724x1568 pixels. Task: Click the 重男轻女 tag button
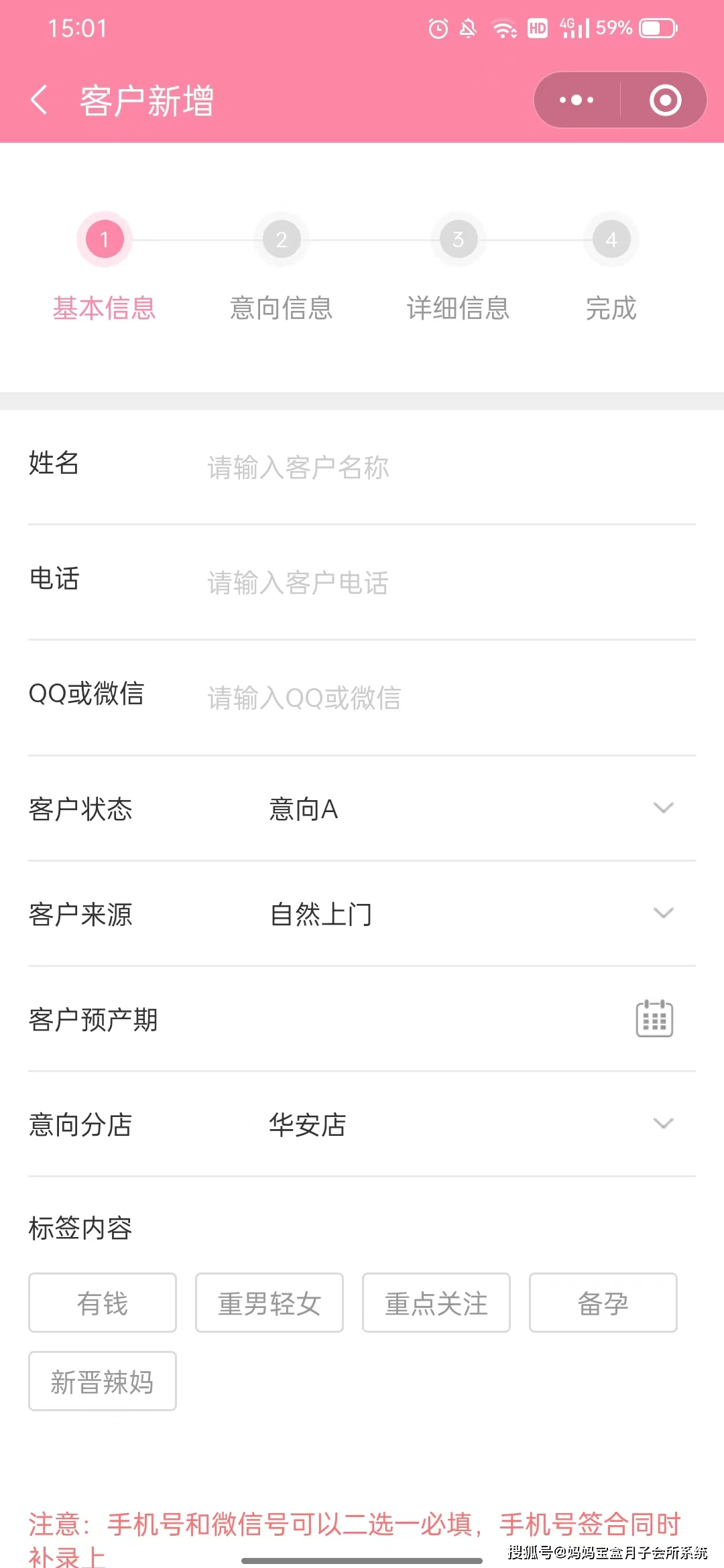(x=269, y=1302)
